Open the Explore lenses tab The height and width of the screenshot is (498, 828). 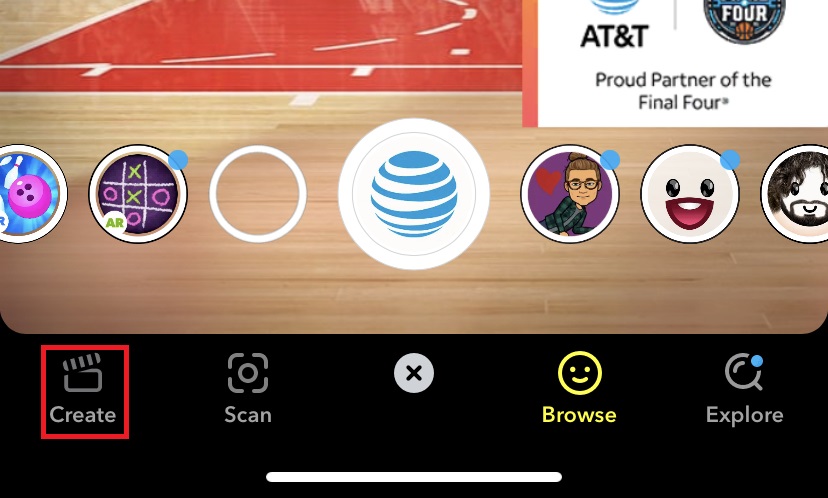(744, 391)
